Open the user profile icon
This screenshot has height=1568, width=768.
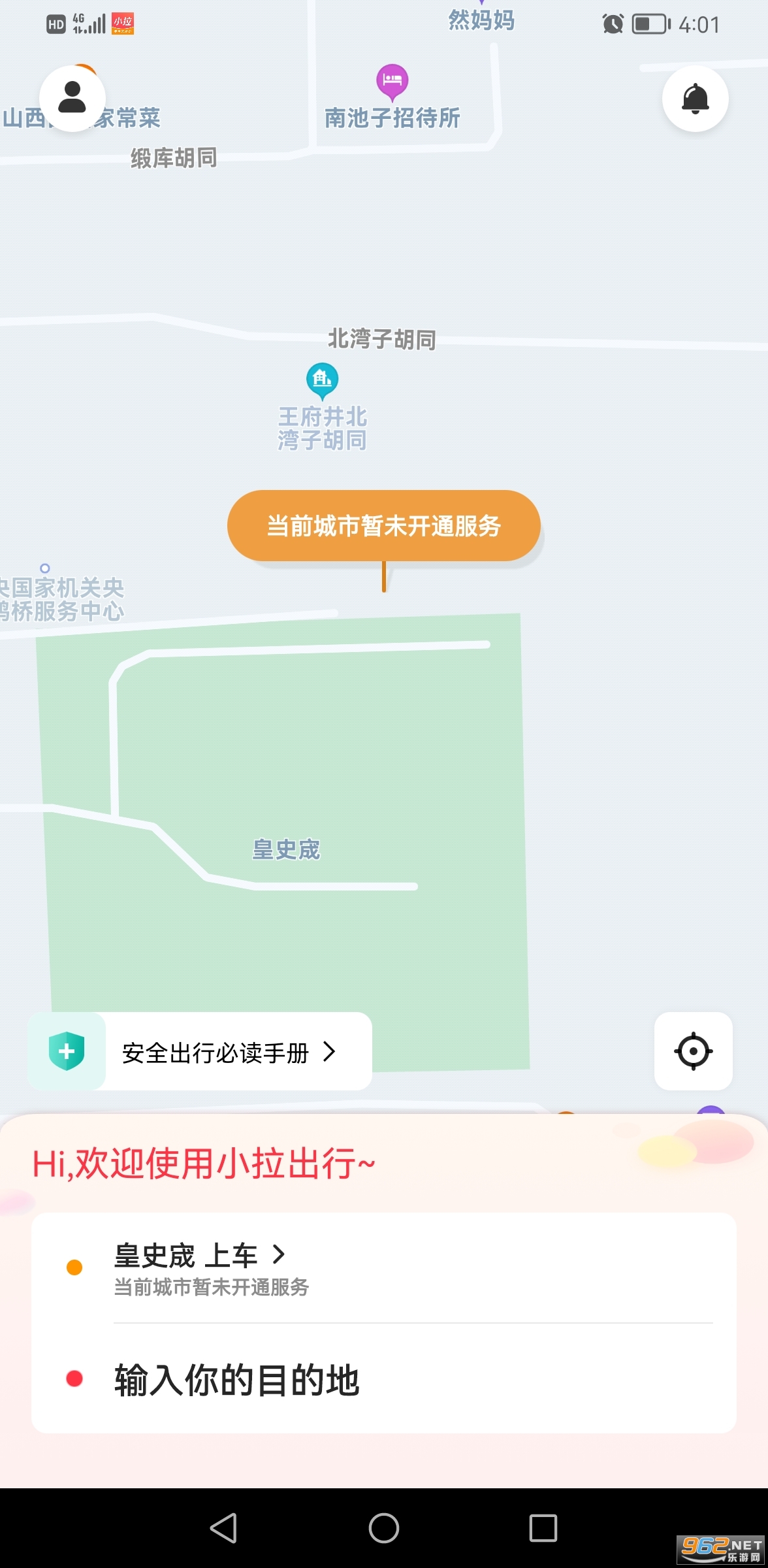[72, 99]
